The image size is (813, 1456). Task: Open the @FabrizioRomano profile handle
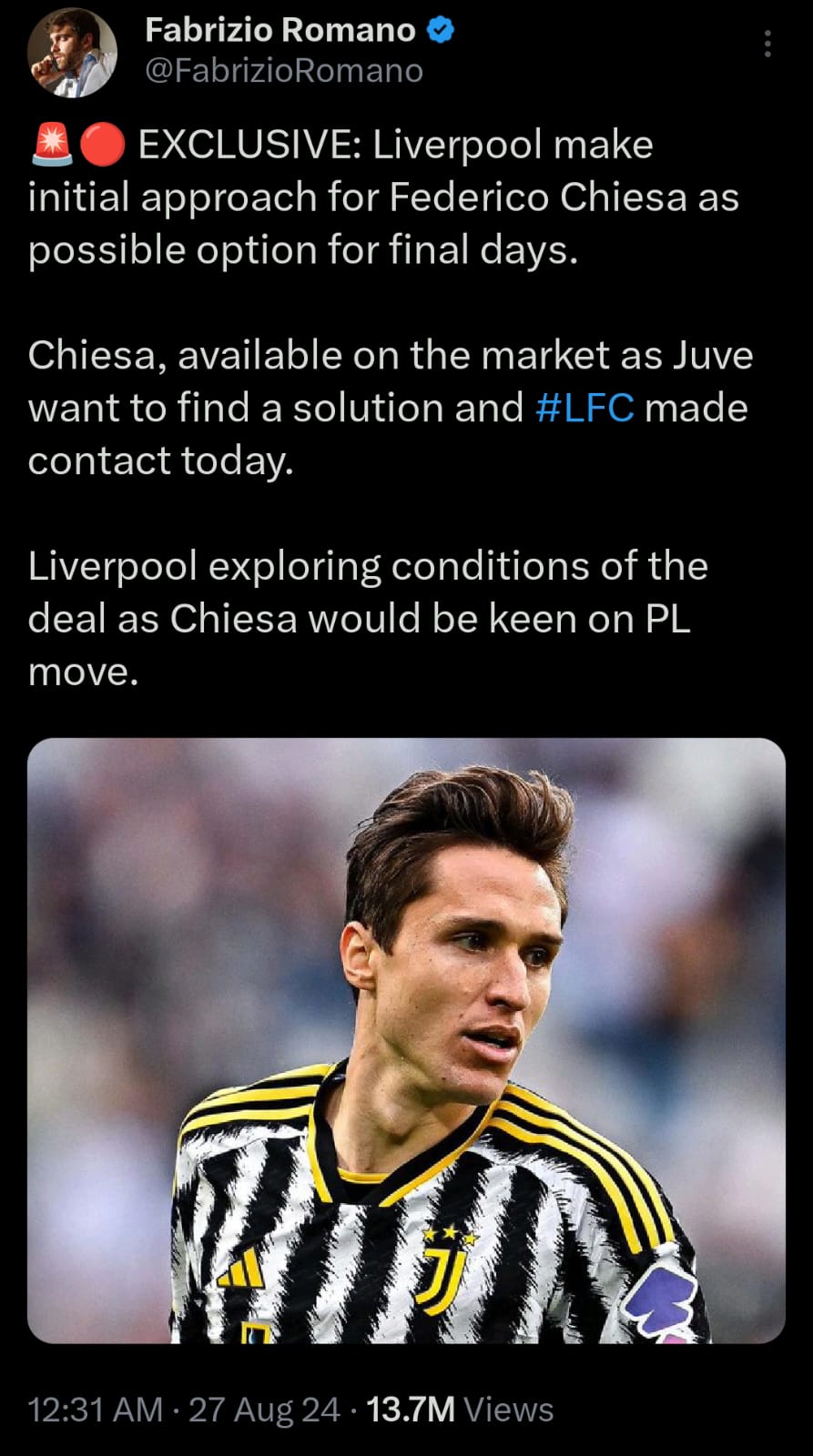pyautogui.click(x=284, y=71)
